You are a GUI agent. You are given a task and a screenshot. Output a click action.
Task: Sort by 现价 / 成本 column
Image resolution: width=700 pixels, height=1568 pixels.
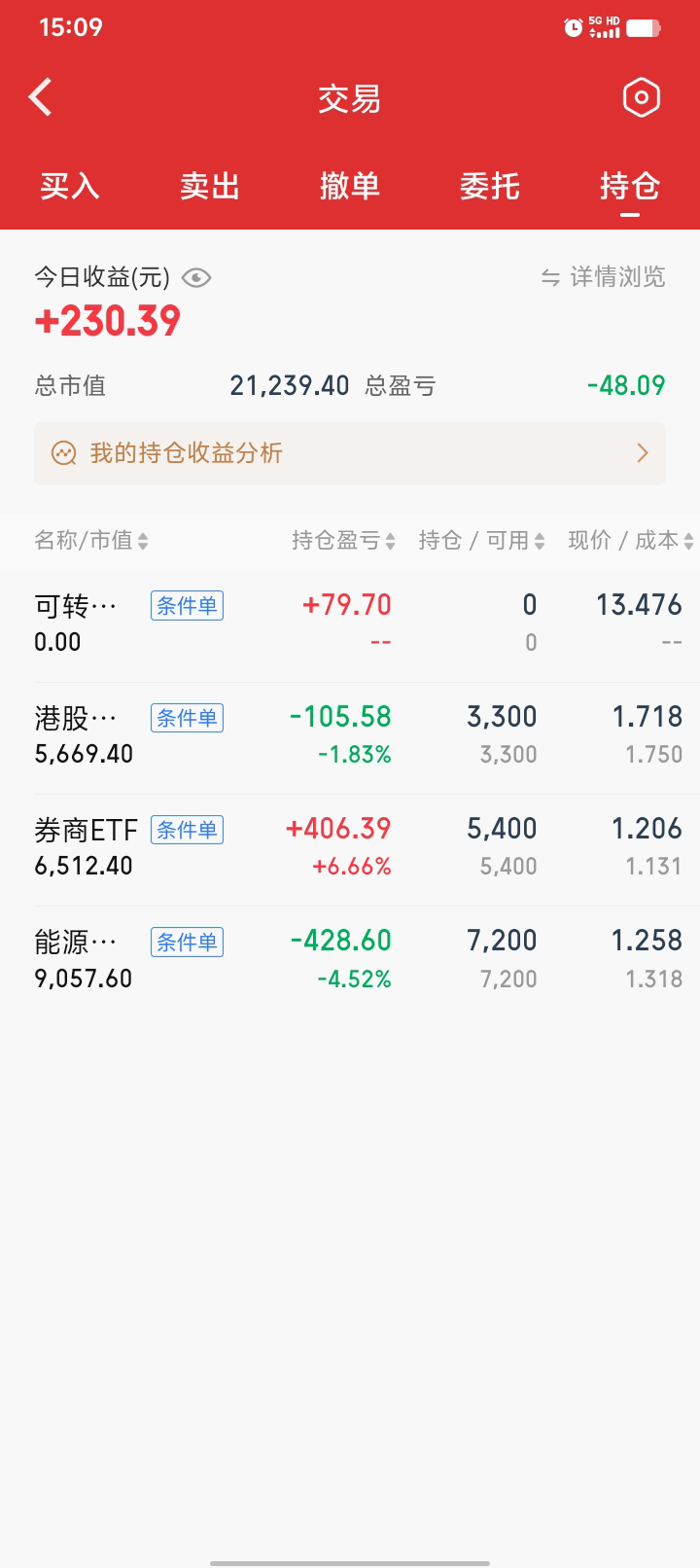(630, 541)
